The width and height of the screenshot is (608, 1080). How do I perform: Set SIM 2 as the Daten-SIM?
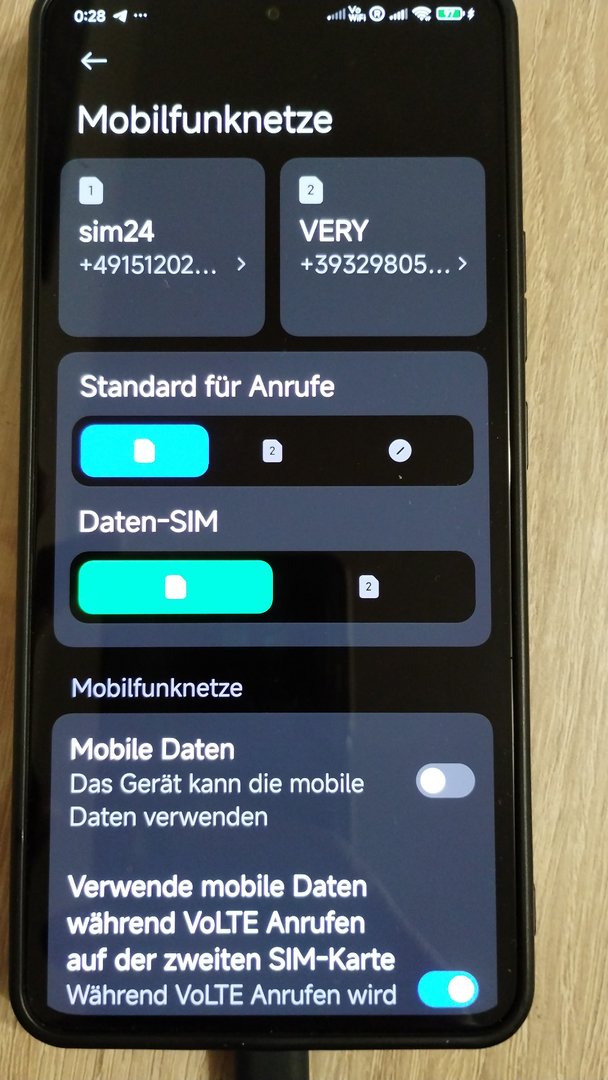pyautogui.click(x=369, y=586)
